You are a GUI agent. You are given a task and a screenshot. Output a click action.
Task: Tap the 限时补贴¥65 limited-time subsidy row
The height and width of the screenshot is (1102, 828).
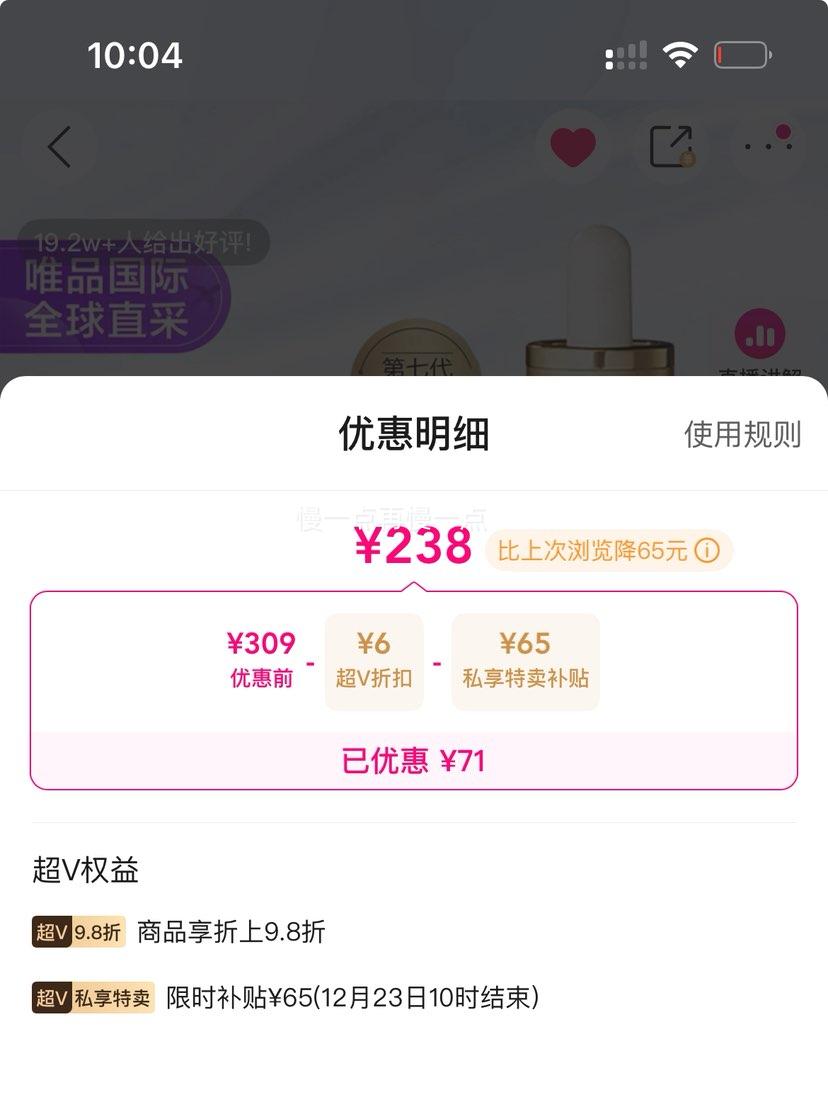click(x=352, y=997)
